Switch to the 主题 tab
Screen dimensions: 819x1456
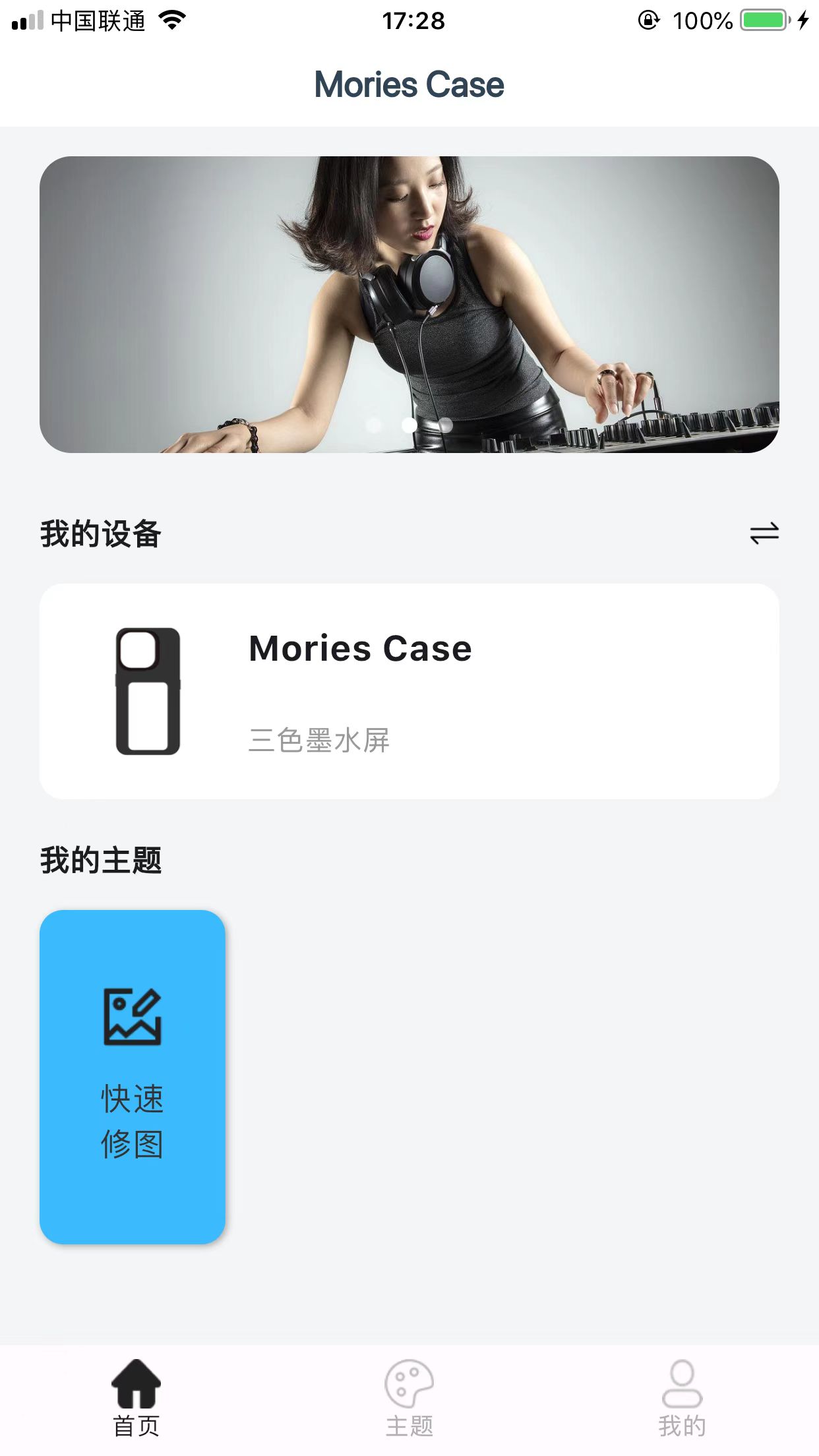click(409, 1398)
